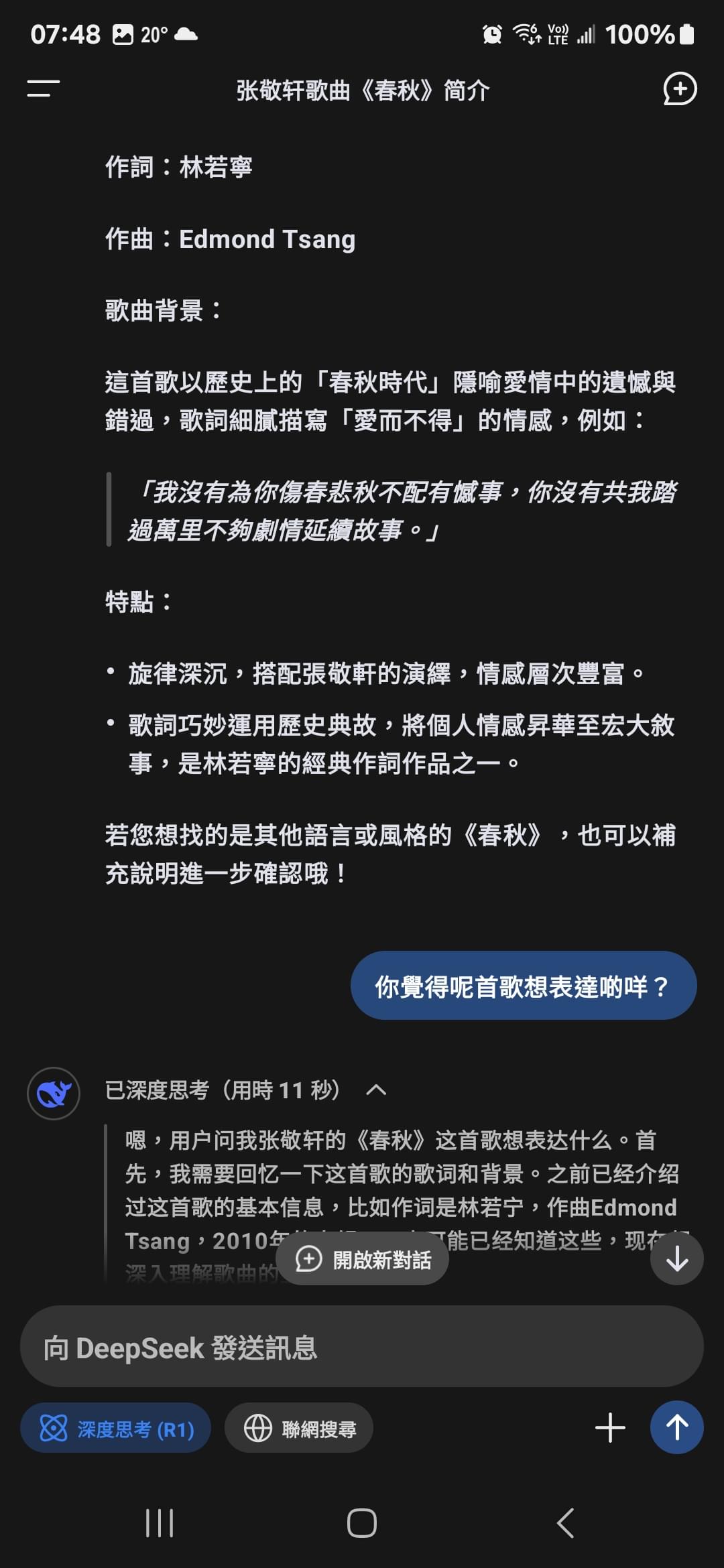This screenshot has height=1568, width=724.
Task: Start a new chat from top bar icon
Action: [680, 89]
